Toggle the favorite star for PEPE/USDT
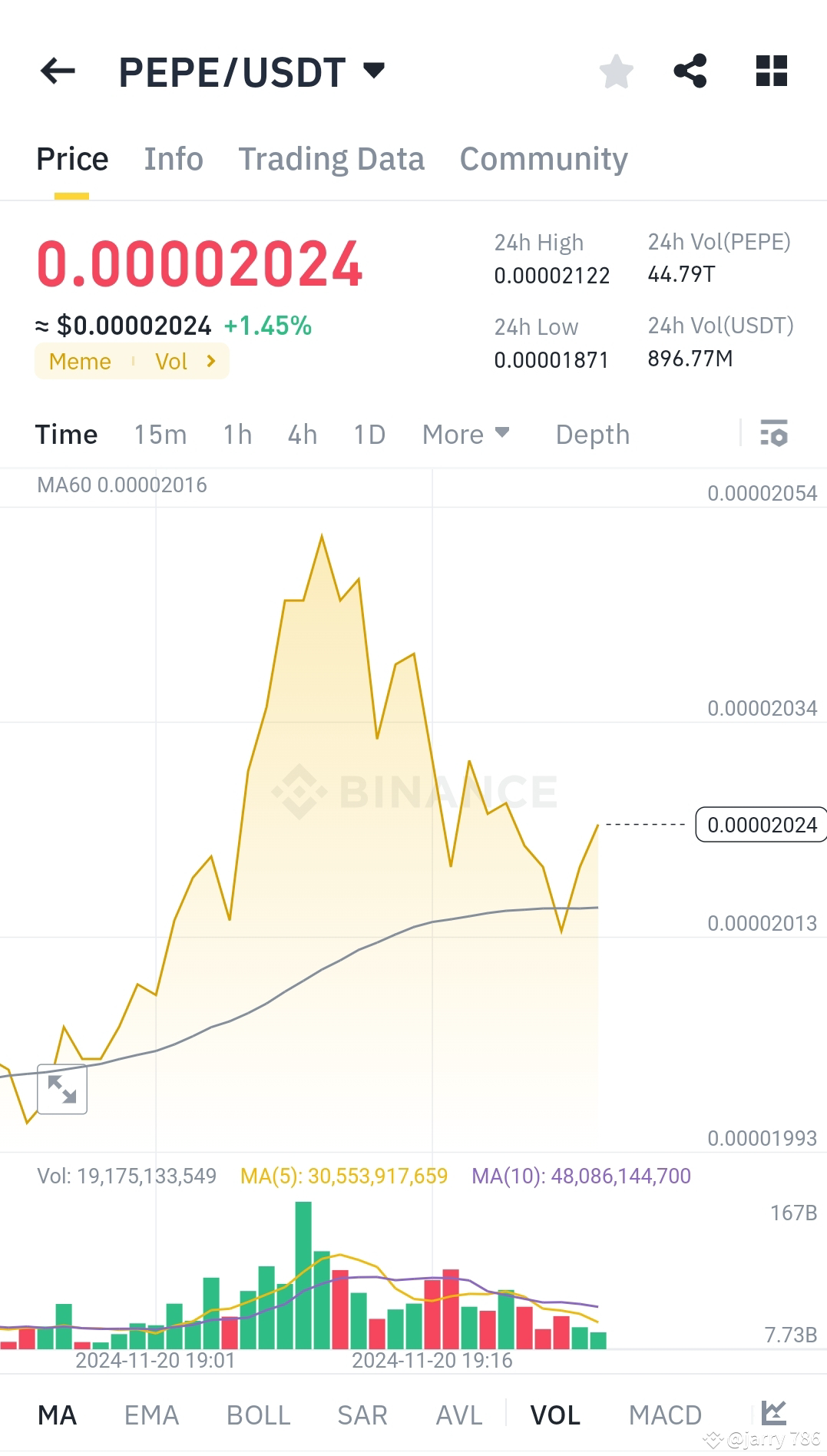The image size is (827, 1456). click(x=617, y=71)
